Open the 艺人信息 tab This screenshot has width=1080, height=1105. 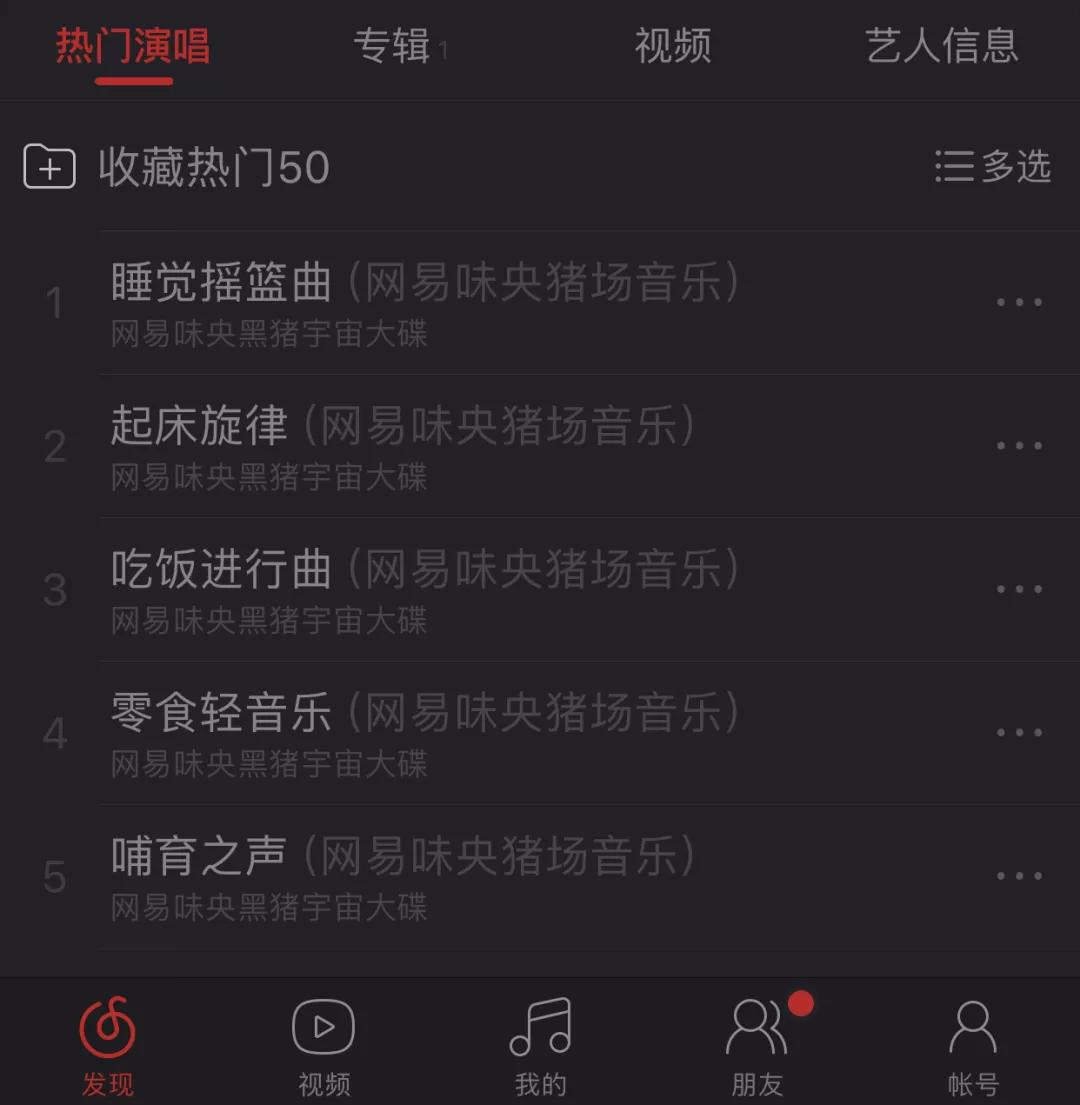pyautogui.click(x=942, y=46)
